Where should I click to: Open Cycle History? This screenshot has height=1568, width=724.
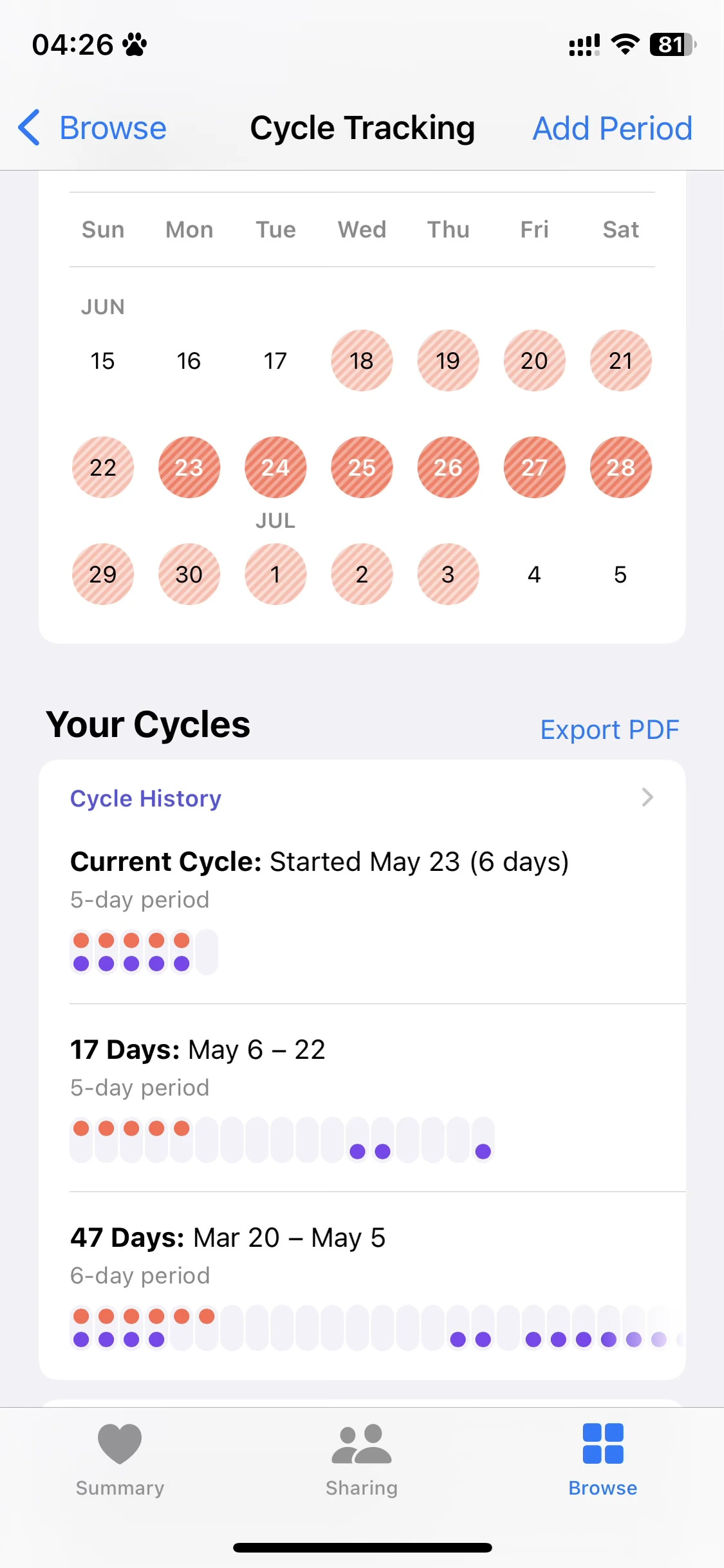point(362,798)
